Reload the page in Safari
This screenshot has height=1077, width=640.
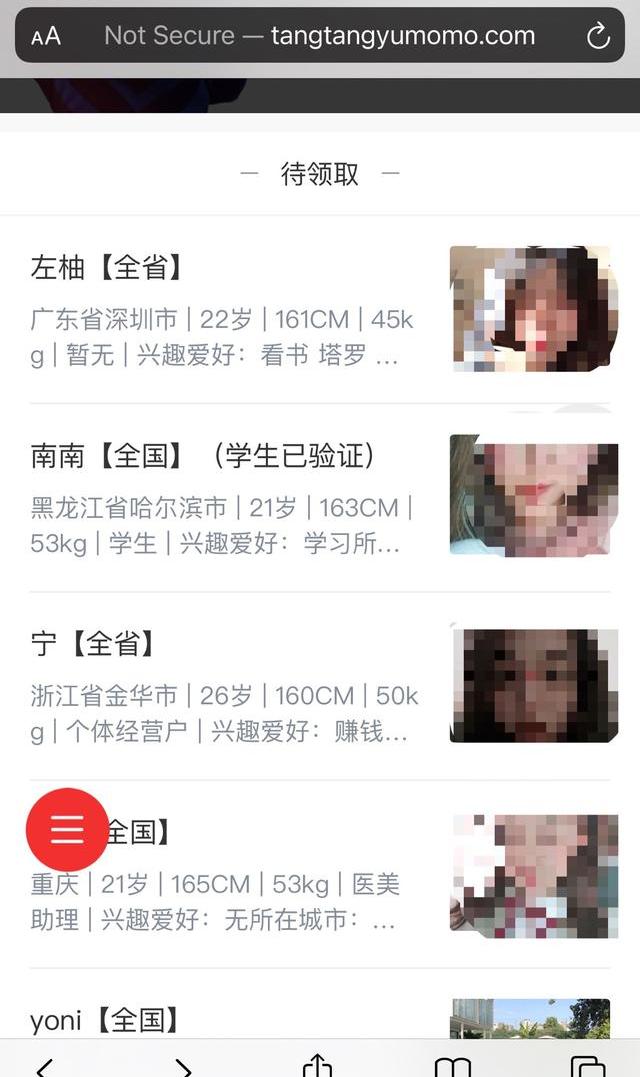[x=598, y=37]
